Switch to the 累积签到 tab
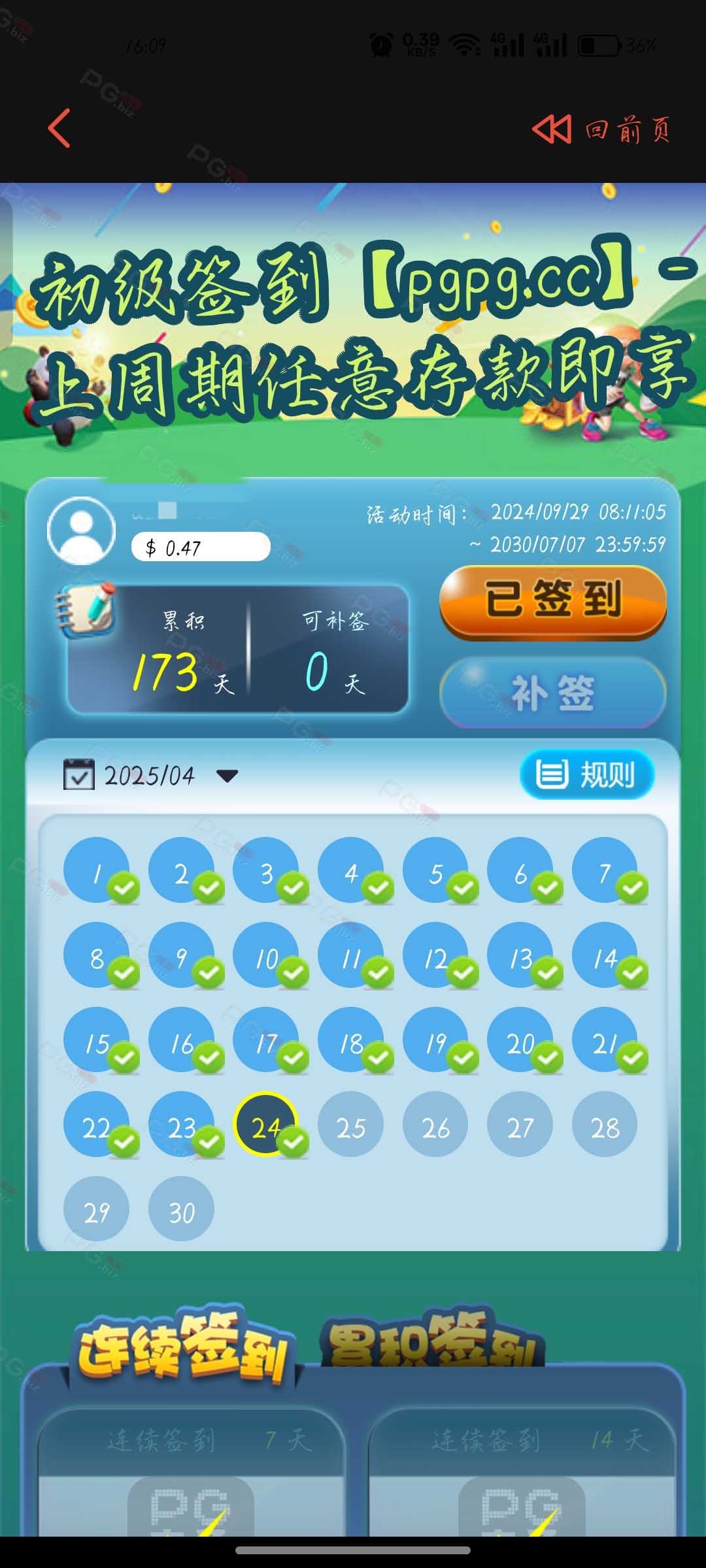The image size is (706, 1568). [x=431, y=1343]
